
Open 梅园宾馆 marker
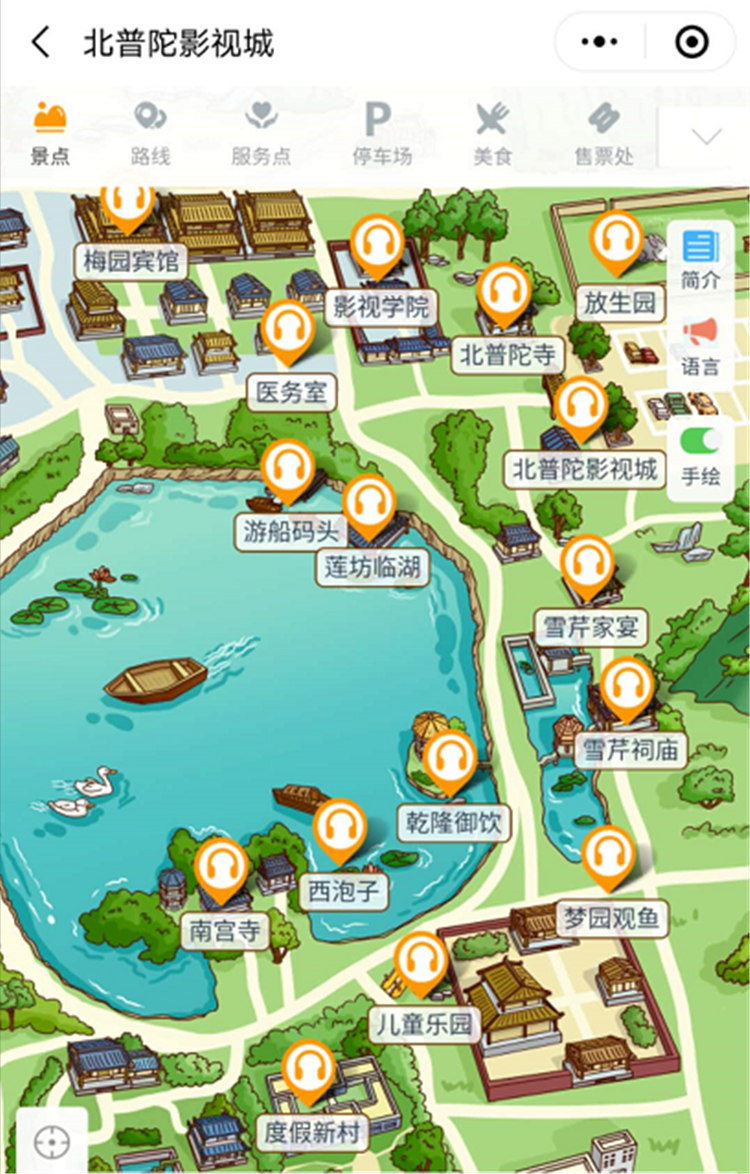click(x=128, y=200)
